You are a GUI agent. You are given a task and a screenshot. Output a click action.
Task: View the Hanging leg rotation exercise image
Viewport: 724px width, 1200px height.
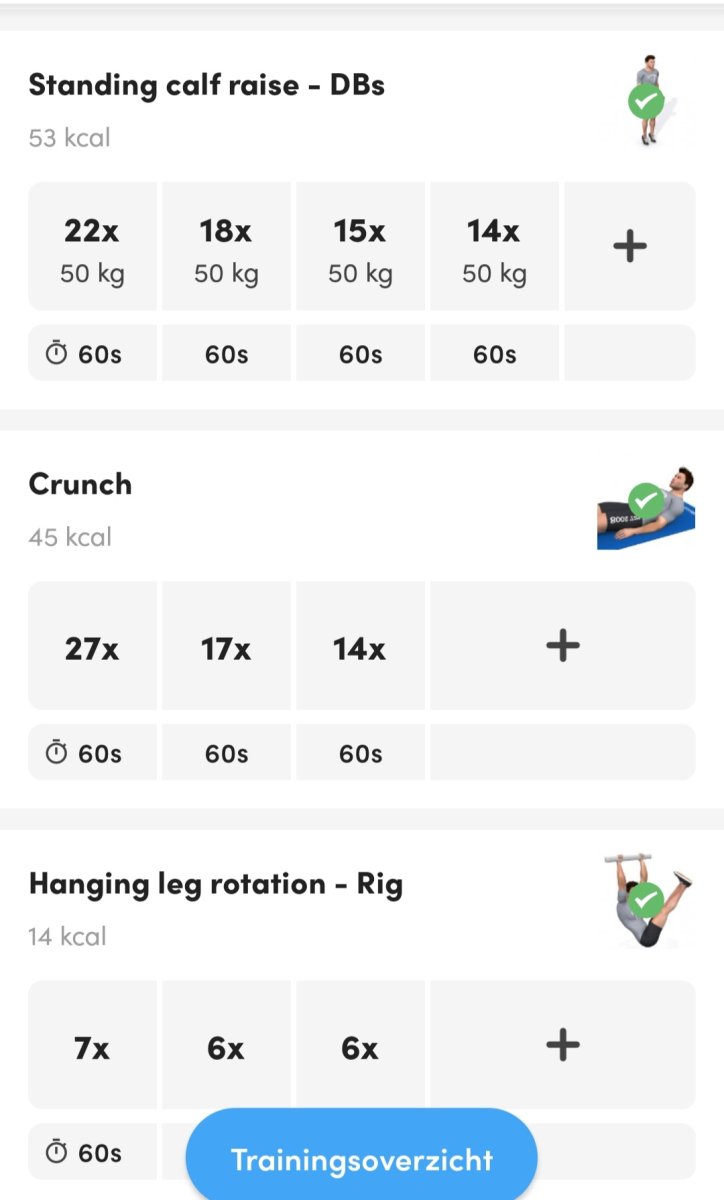[x=650, y=900]
